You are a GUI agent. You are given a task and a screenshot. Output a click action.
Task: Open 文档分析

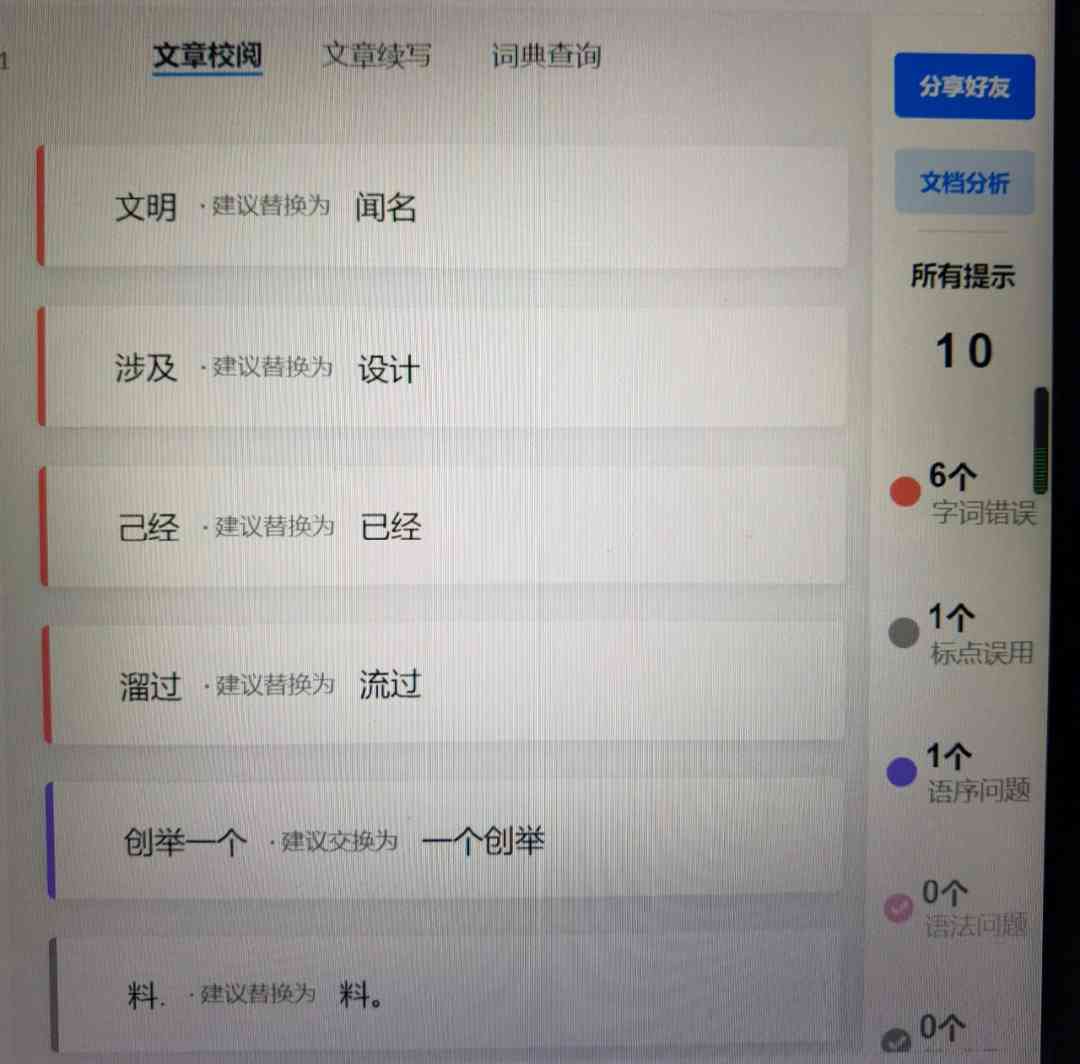pos(964,183)
